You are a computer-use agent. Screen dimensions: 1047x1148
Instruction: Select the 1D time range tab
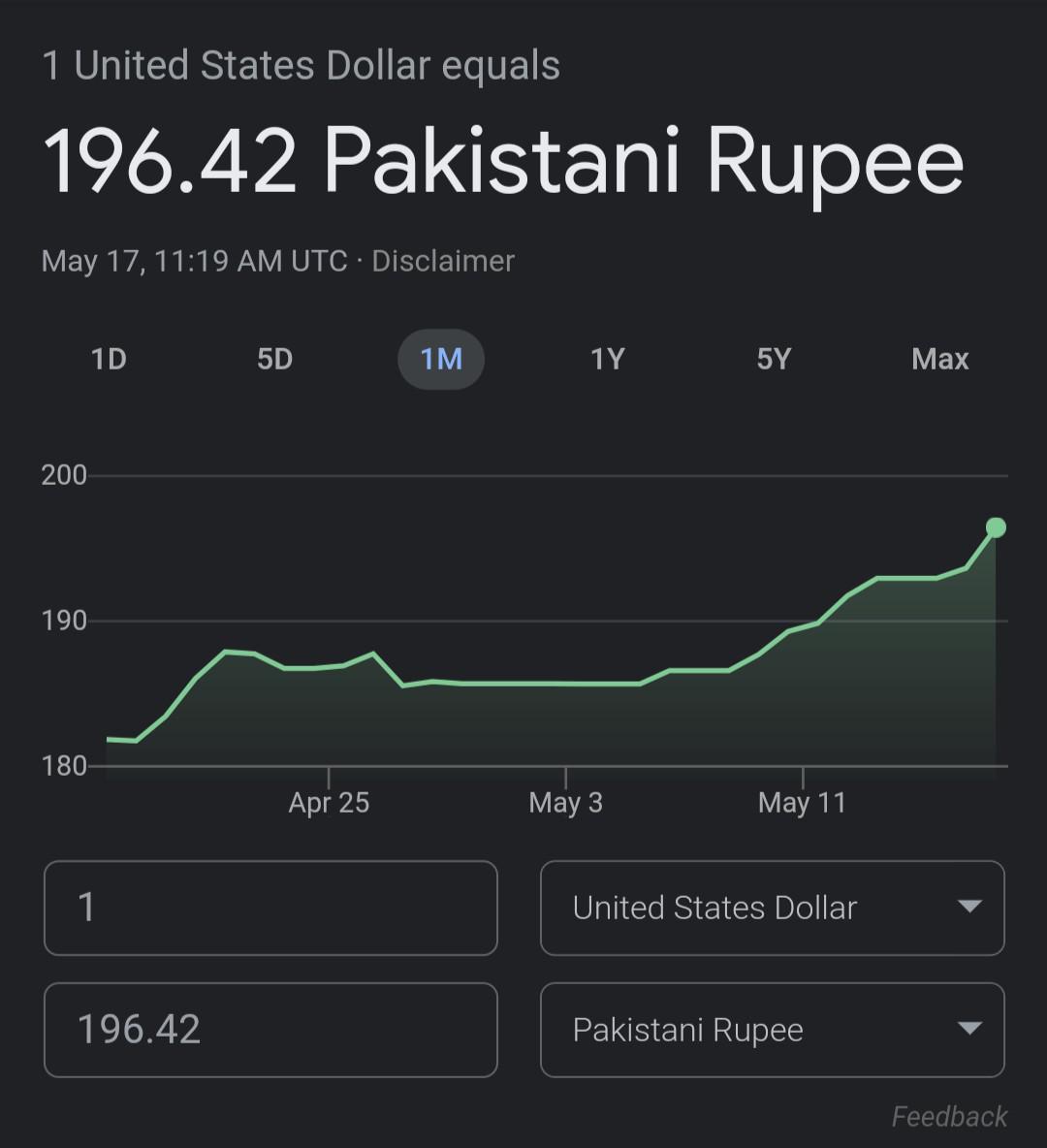click(x=109, y=359)
